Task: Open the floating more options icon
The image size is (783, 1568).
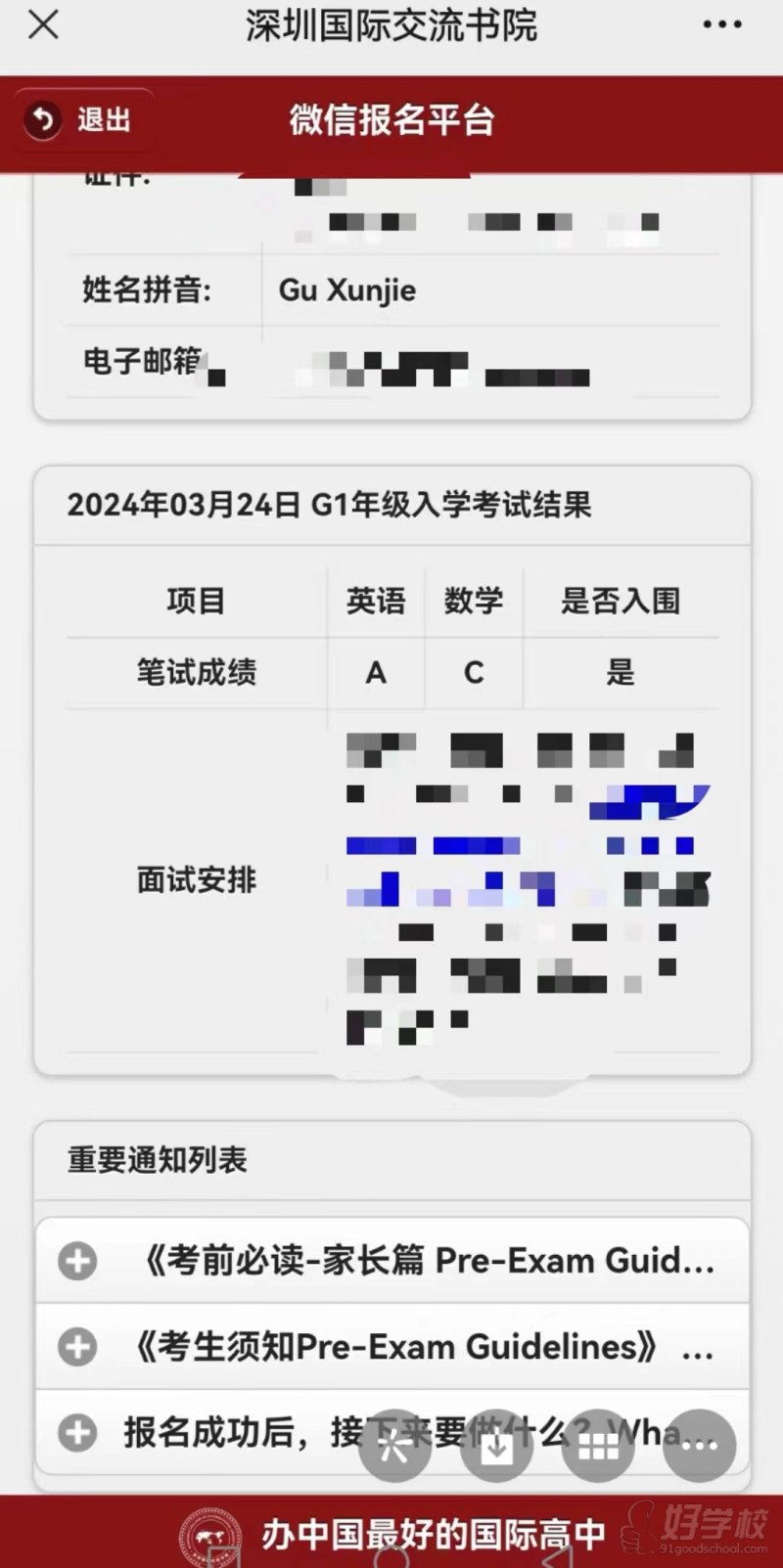Action: (698, 1446)
